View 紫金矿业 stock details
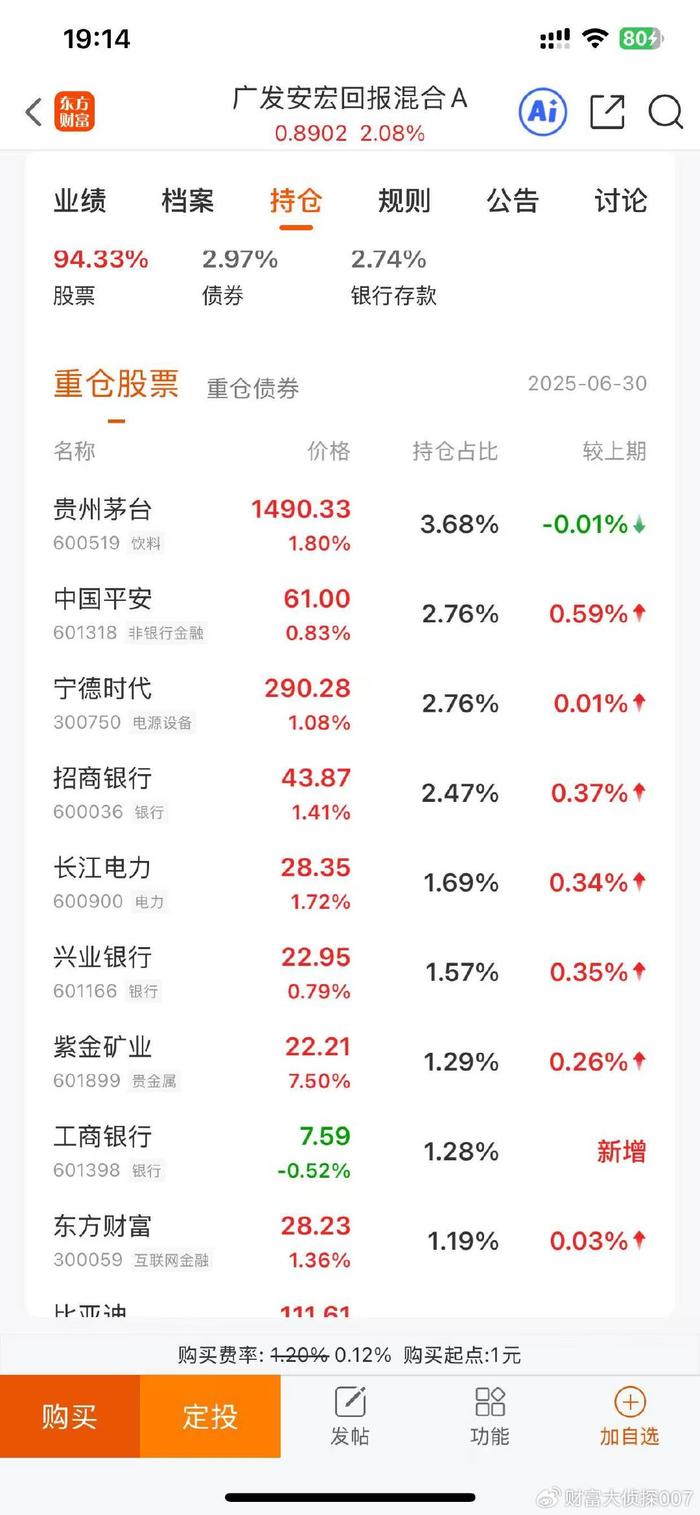Viewport: 700px width, 1515px height. coord(350,1063)
